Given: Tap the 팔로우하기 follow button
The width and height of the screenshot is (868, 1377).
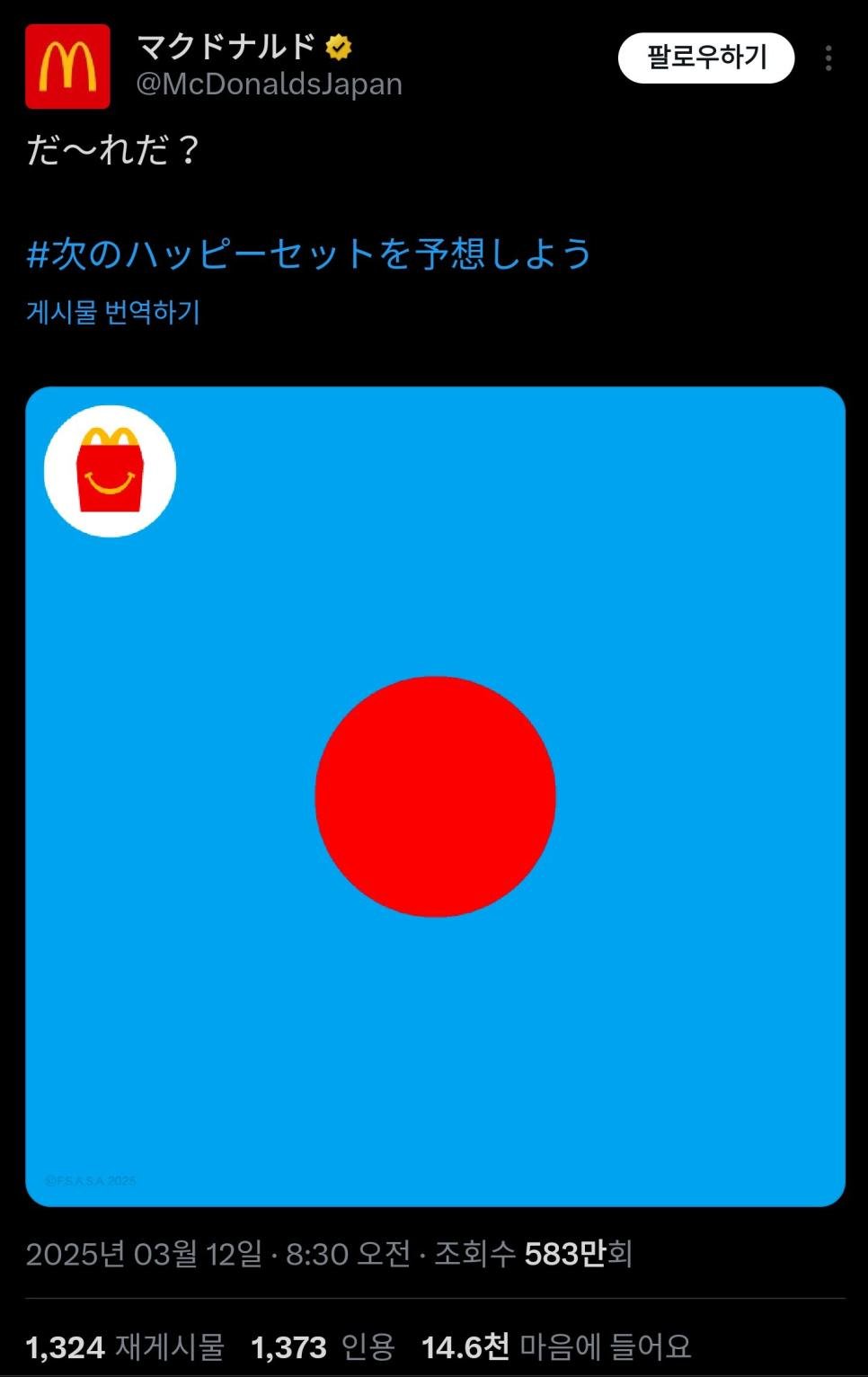Looking at the screenshot, I should [706, 58].
